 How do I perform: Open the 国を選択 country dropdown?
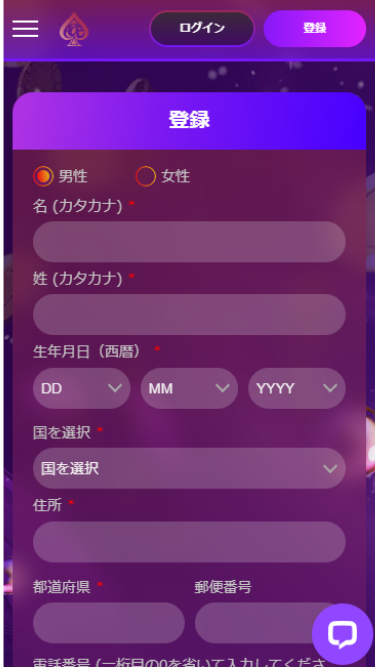coord(189,468)
